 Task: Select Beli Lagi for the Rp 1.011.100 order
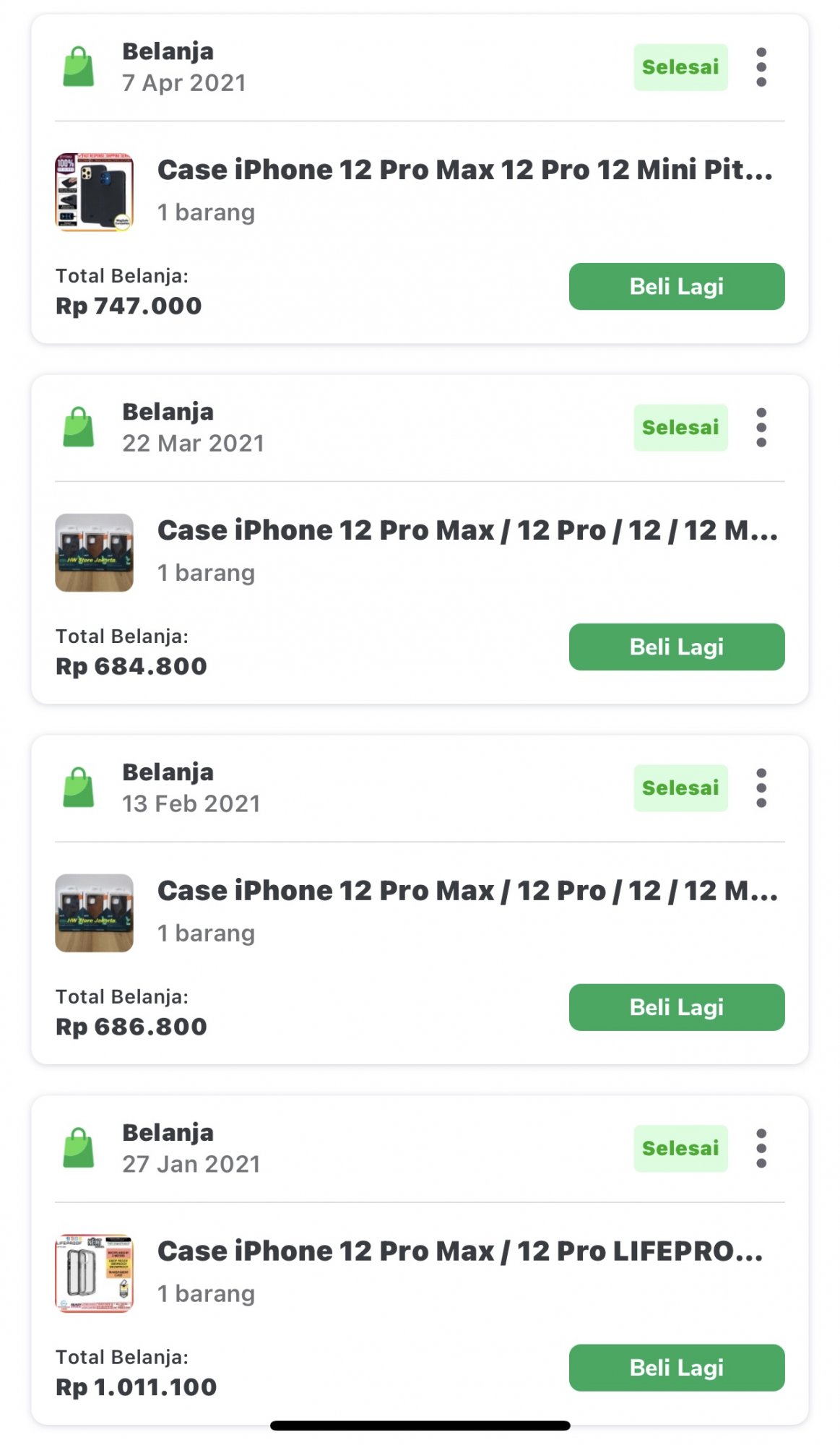point(676,1368)
